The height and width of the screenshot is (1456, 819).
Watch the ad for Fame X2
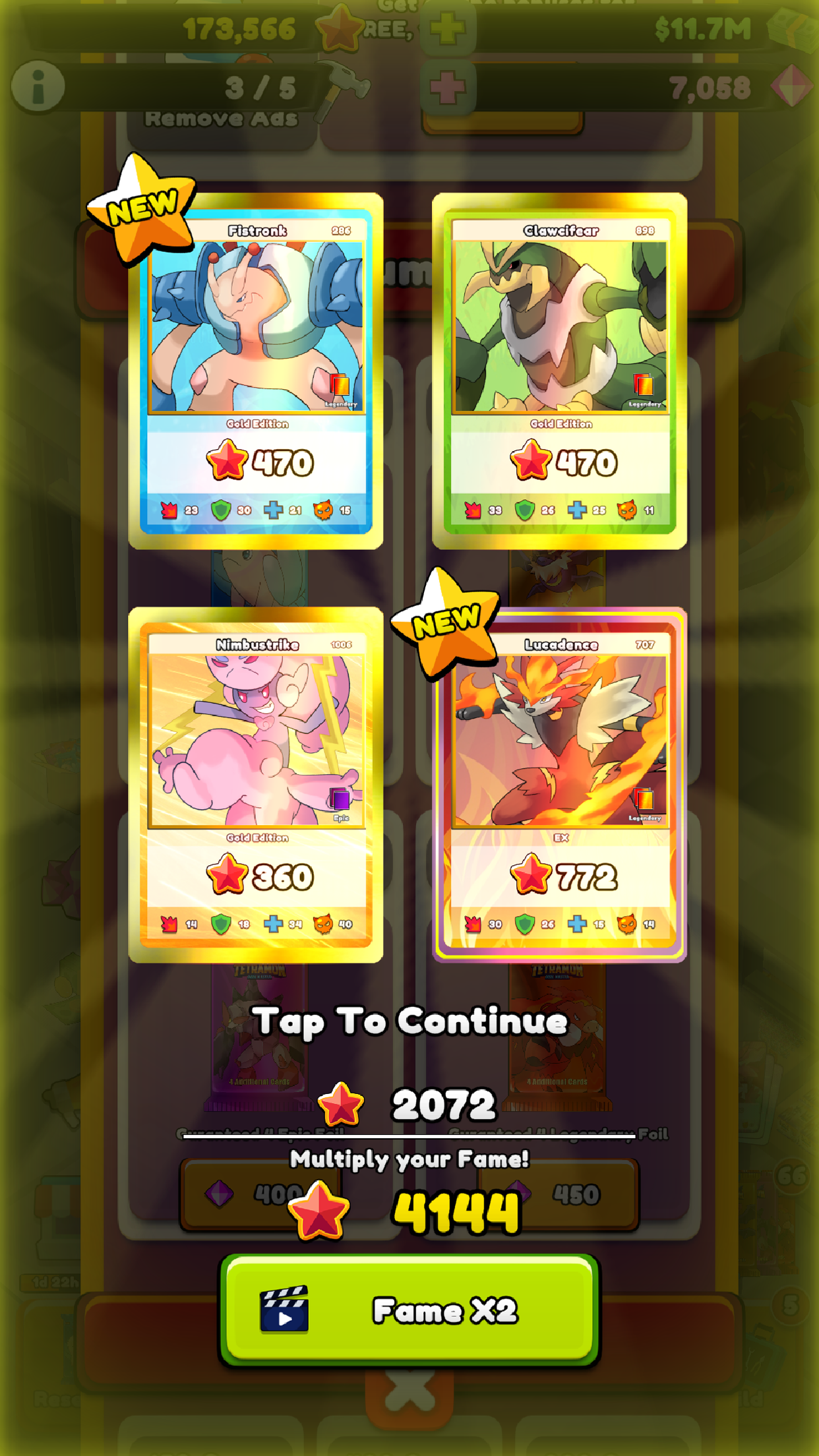point(409,1310)
